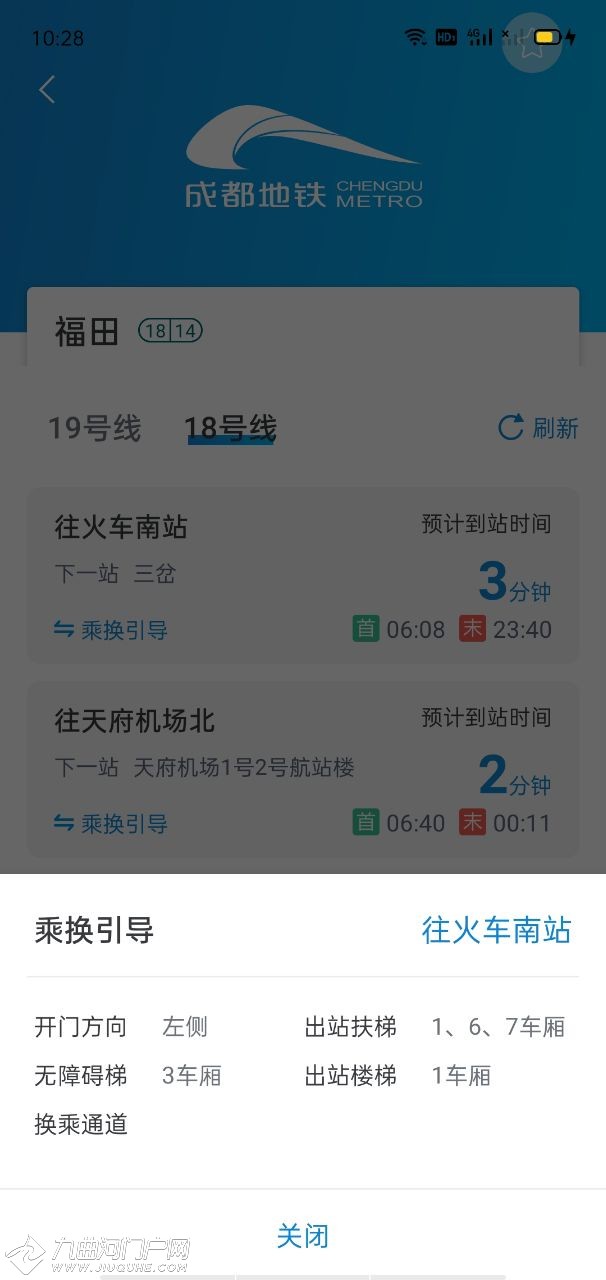Select the 18号线 tab
Viewport: 606px width, 1280px height.
click(230, 428)
